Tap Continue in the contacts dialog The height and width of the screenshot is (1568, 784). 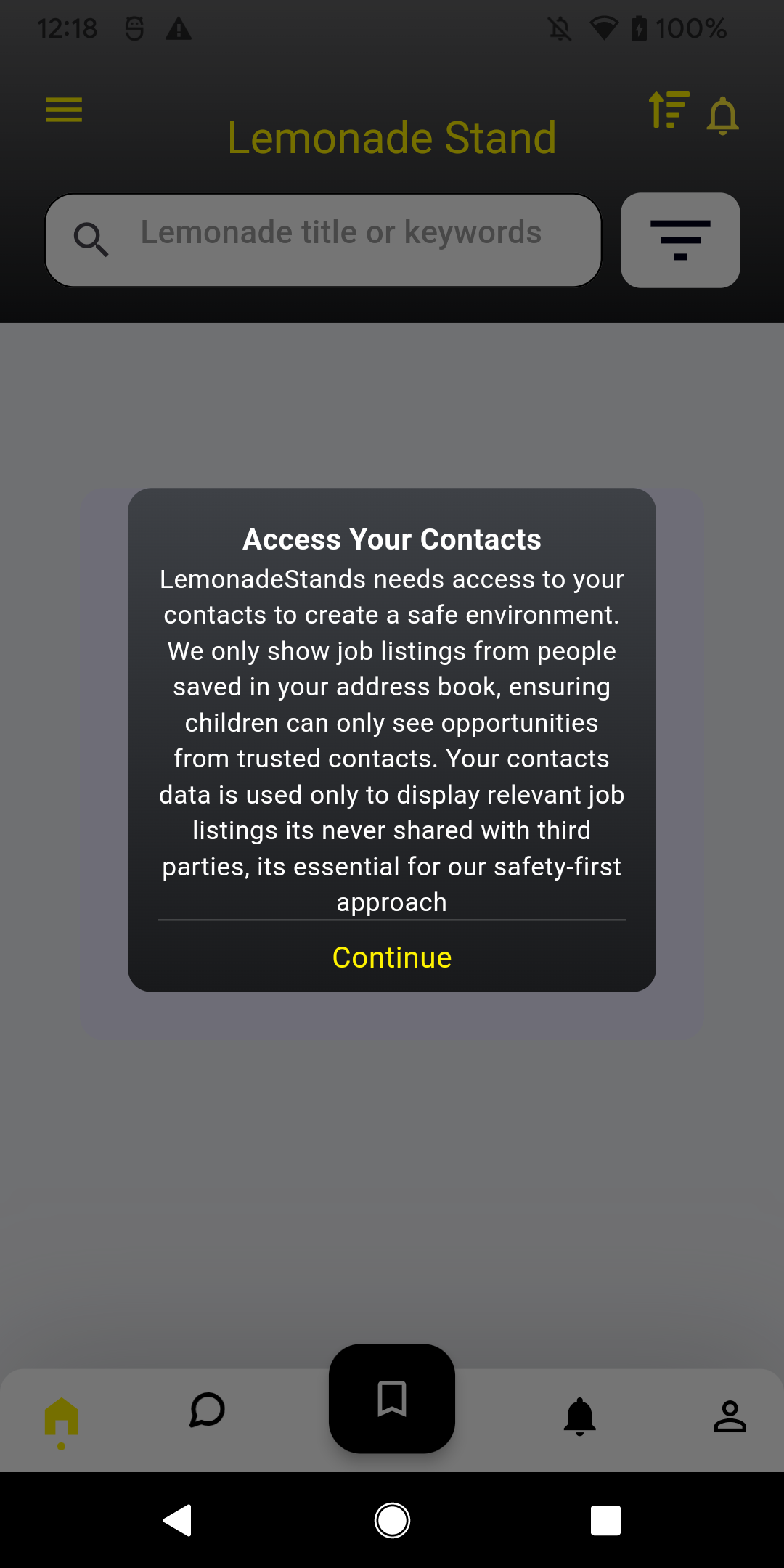click(x=392, y=957)
